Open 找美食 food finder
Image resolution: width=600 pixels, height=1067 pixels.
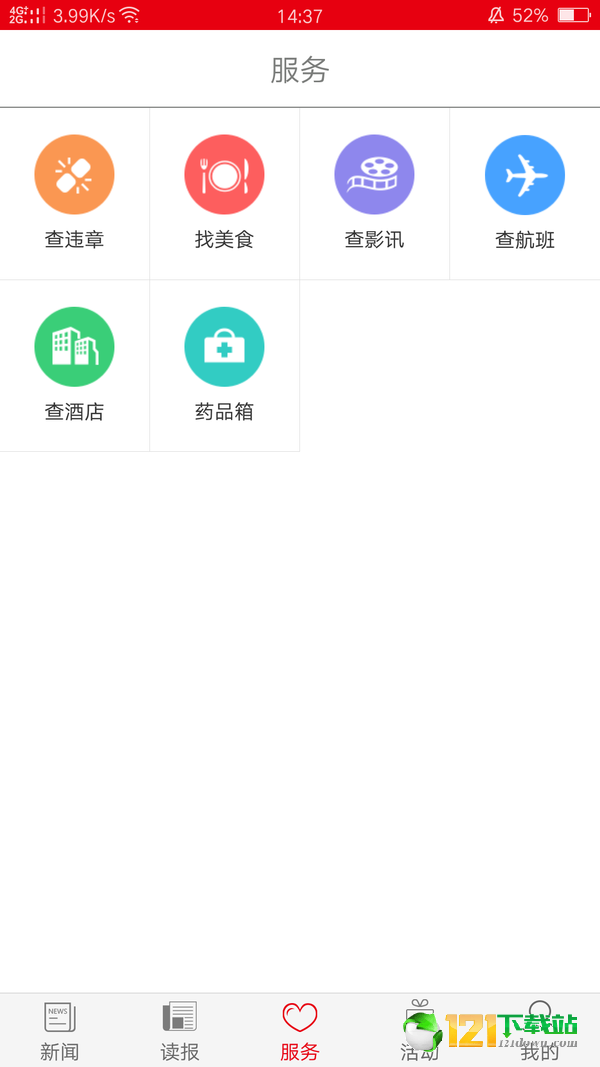coord(224,193)
